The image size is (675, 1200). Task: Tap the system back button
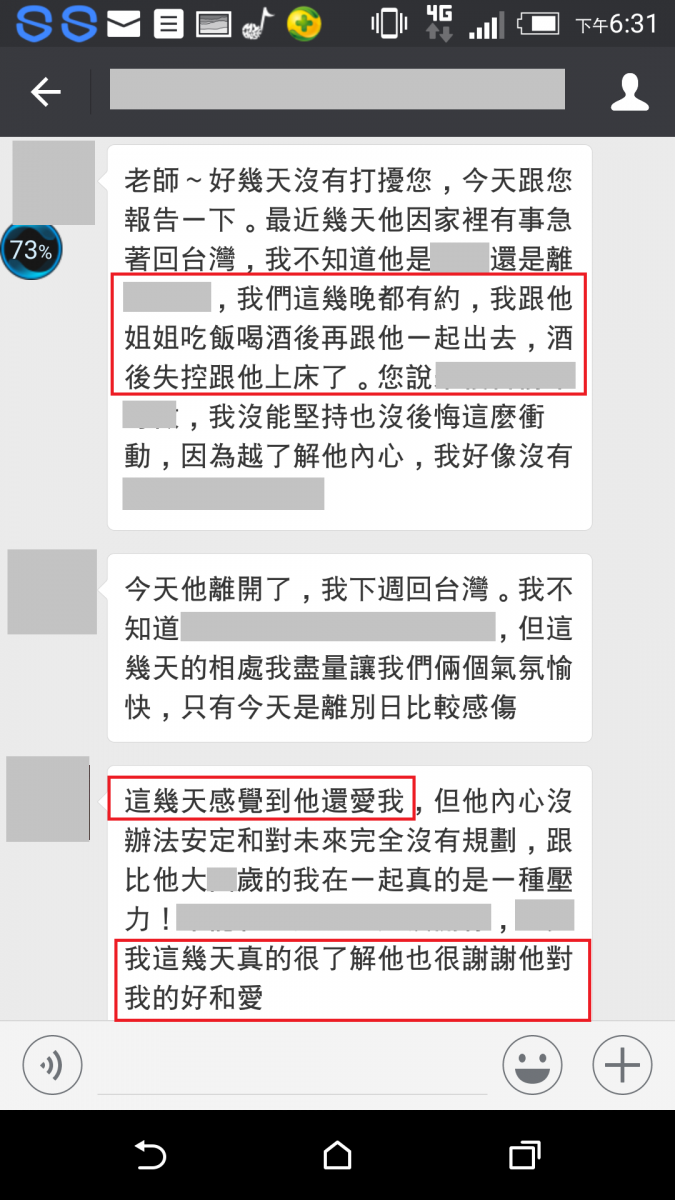tap(150, 1156)
